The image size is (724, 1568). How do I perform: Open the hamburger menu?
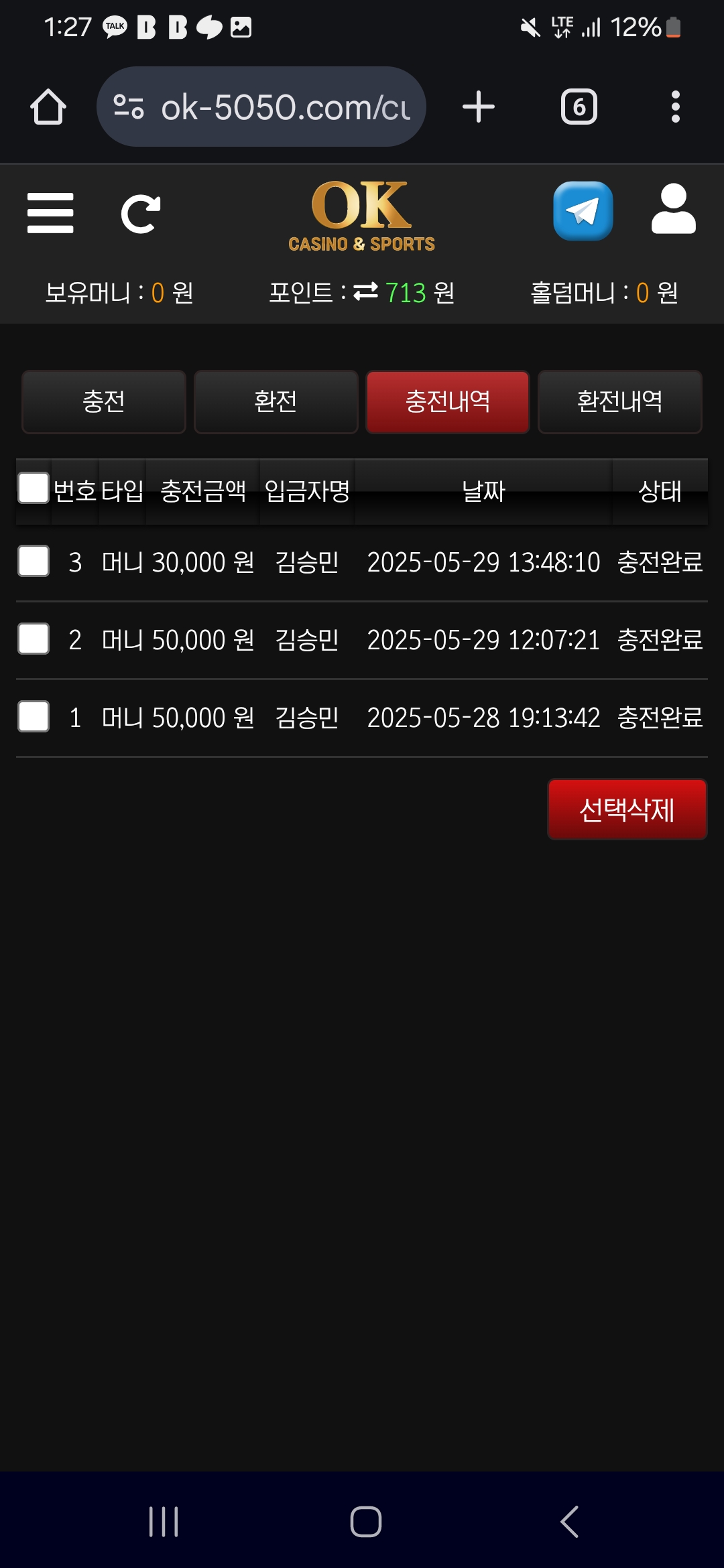(50, 213)
